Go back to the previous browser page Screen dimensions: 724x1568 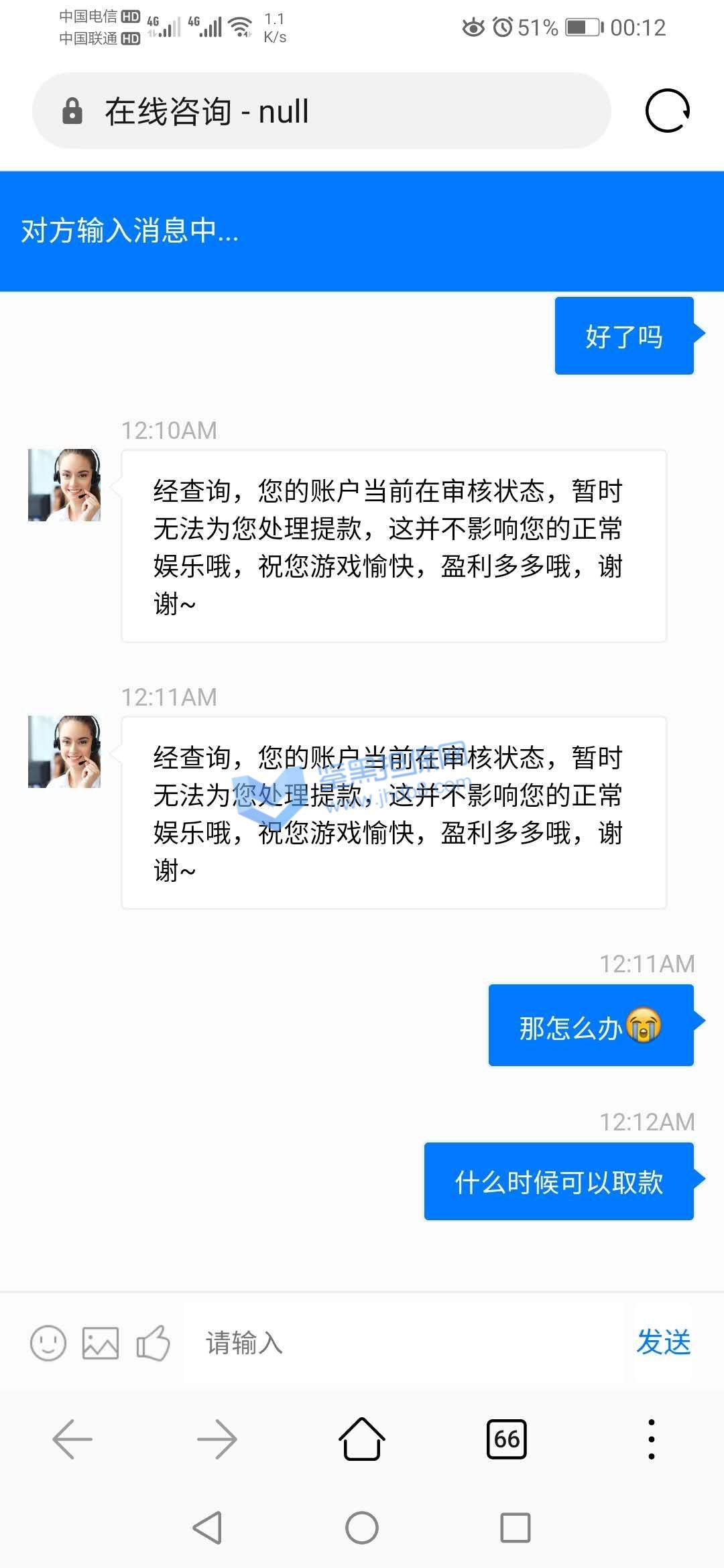coord(72,1439)
